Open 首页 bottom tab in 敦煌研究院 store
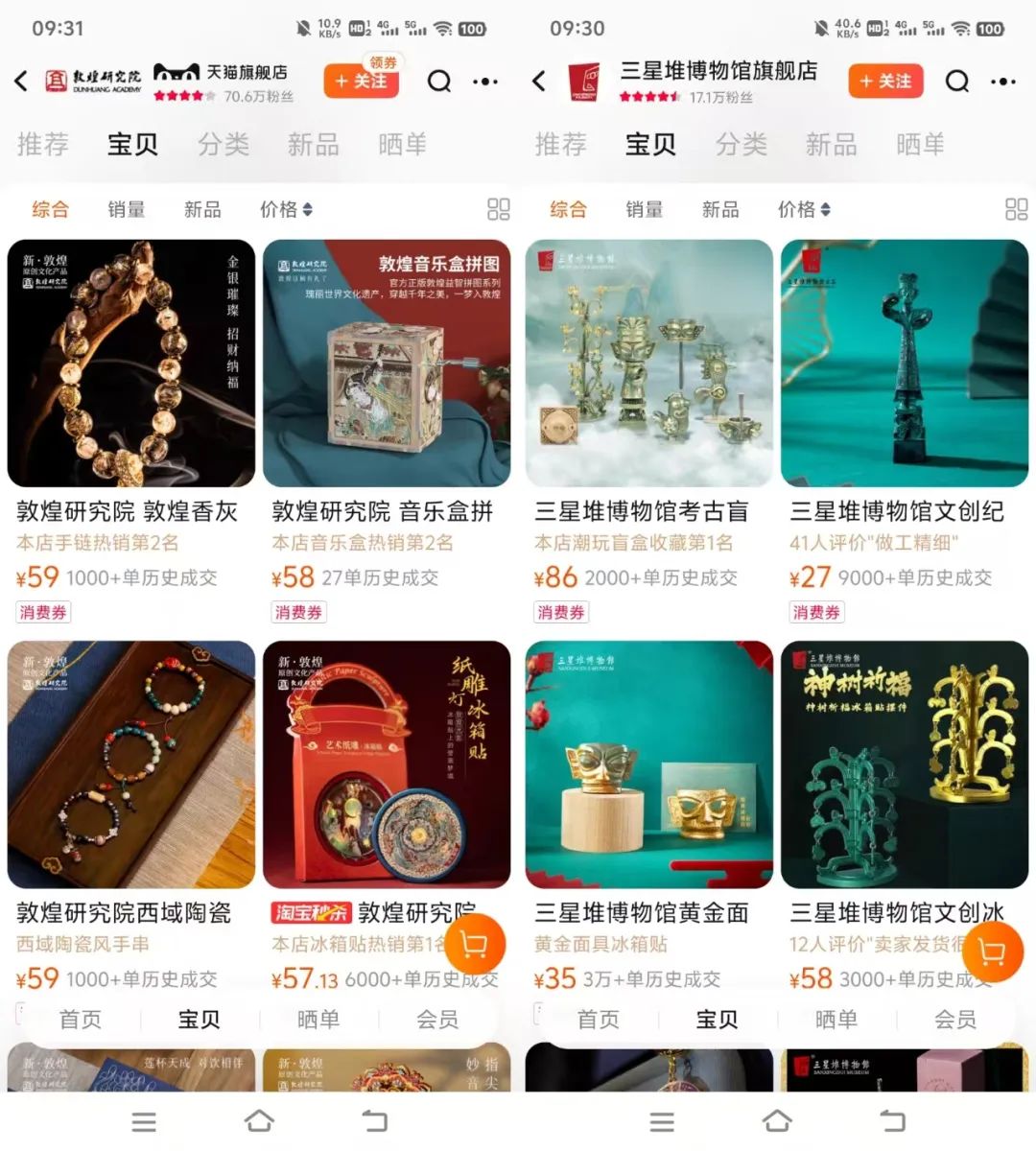 (x=81, y=1020)
